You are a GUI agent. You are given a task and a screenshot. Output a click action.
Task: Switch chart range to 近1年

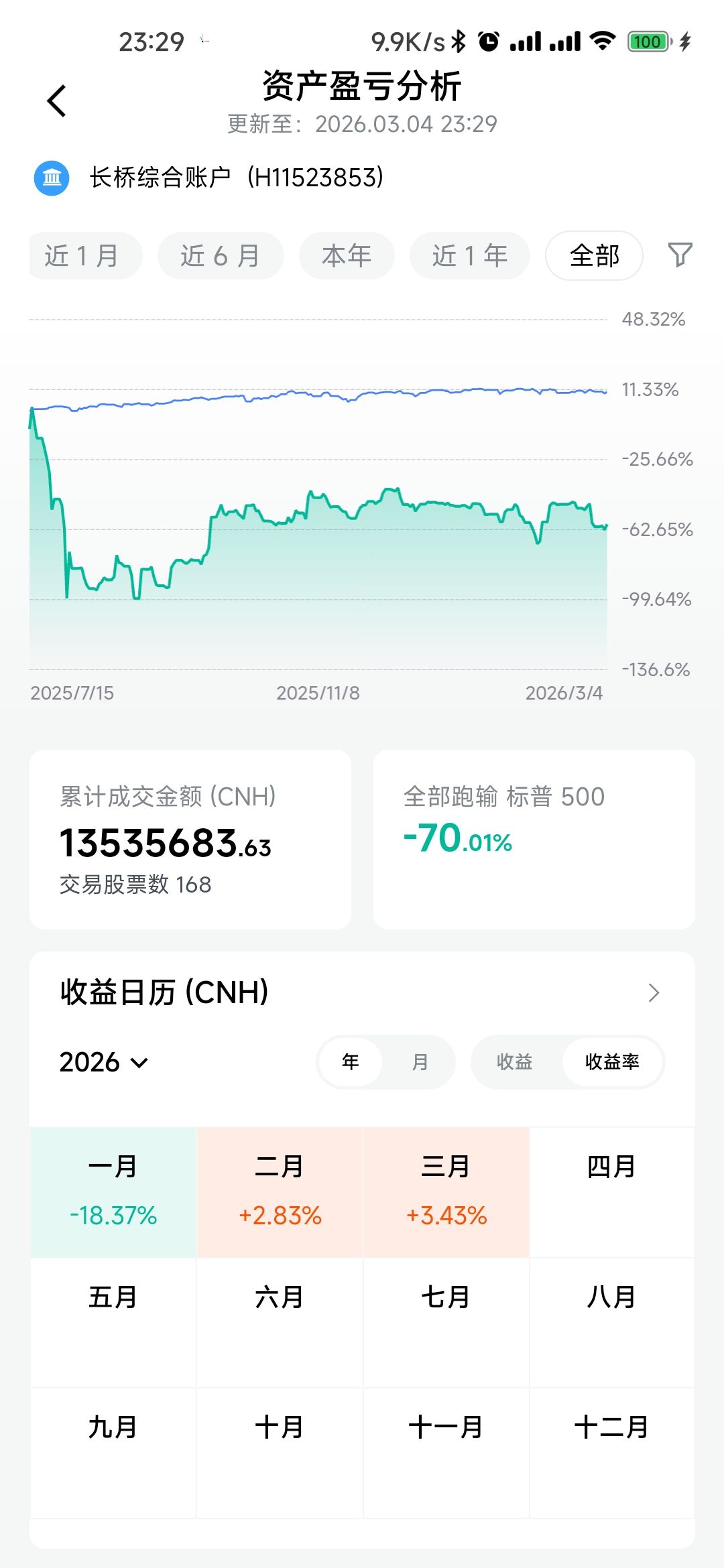[x=470, y=255]
